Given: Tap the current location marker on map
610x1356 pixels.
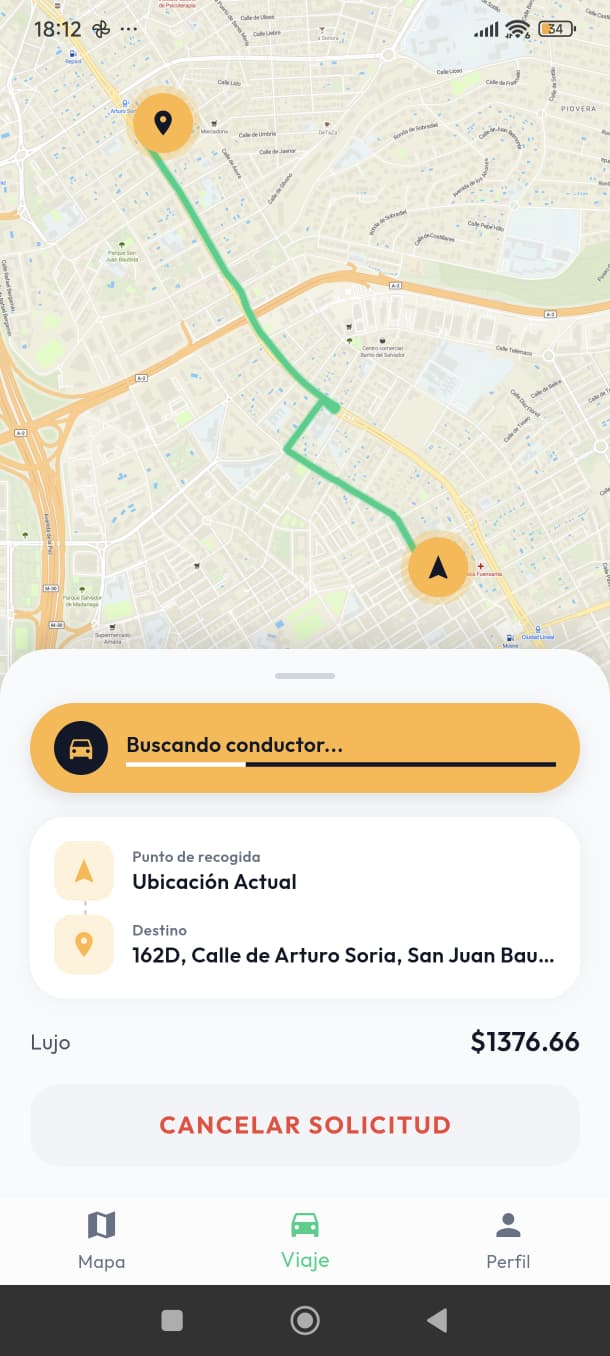Looking at the screenshot, I should 437,568.
